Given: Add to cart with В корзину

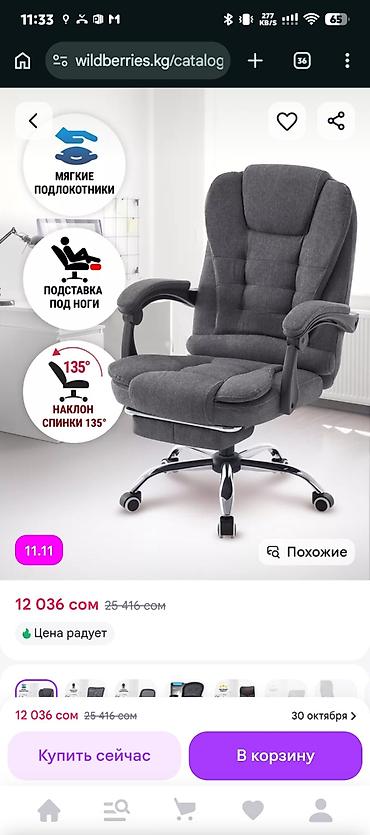Looking at the screenshot, I should (x=275, y=755).
